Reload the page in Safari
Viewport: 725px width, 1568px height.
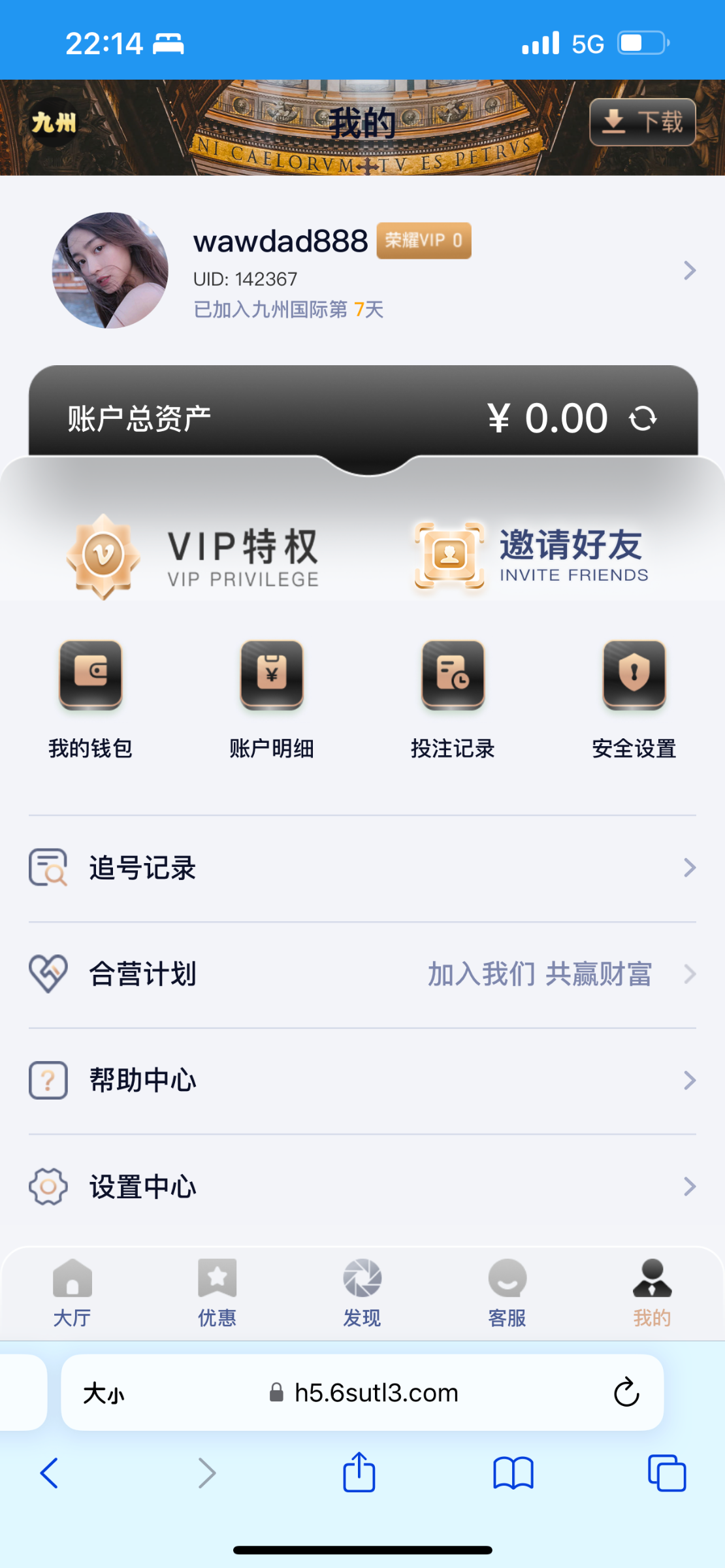click(x=626, y=1392)
